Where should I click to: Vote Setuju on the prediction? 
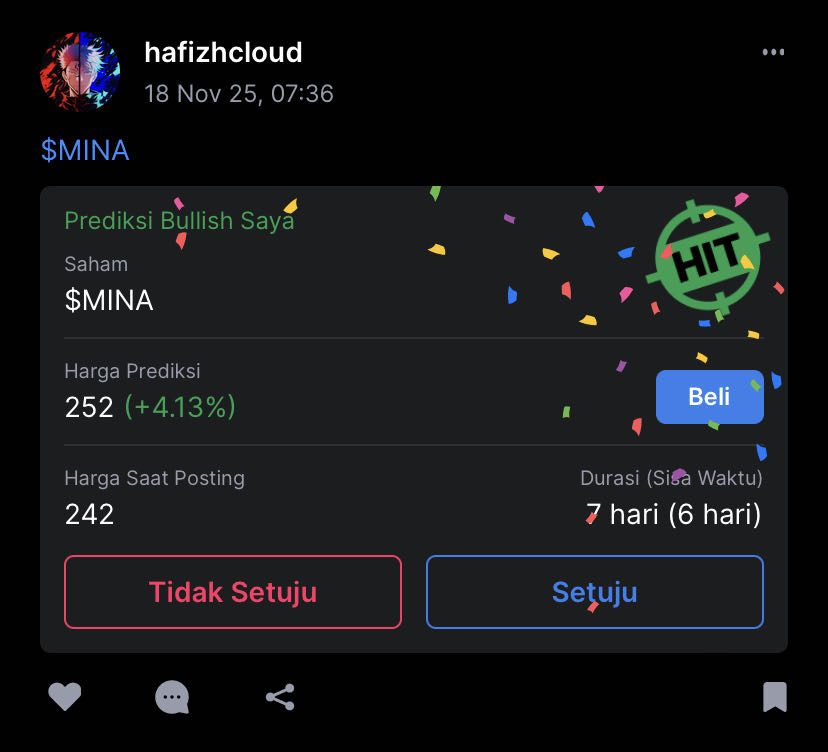pyautogui.click(x=594, y=592)
